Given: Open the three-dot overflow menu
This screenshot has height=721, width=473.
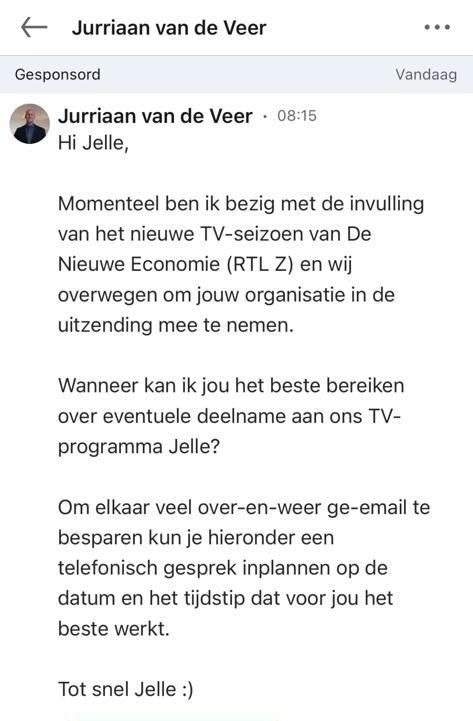Looking at the screenshot, I should [x=437, y=28].
